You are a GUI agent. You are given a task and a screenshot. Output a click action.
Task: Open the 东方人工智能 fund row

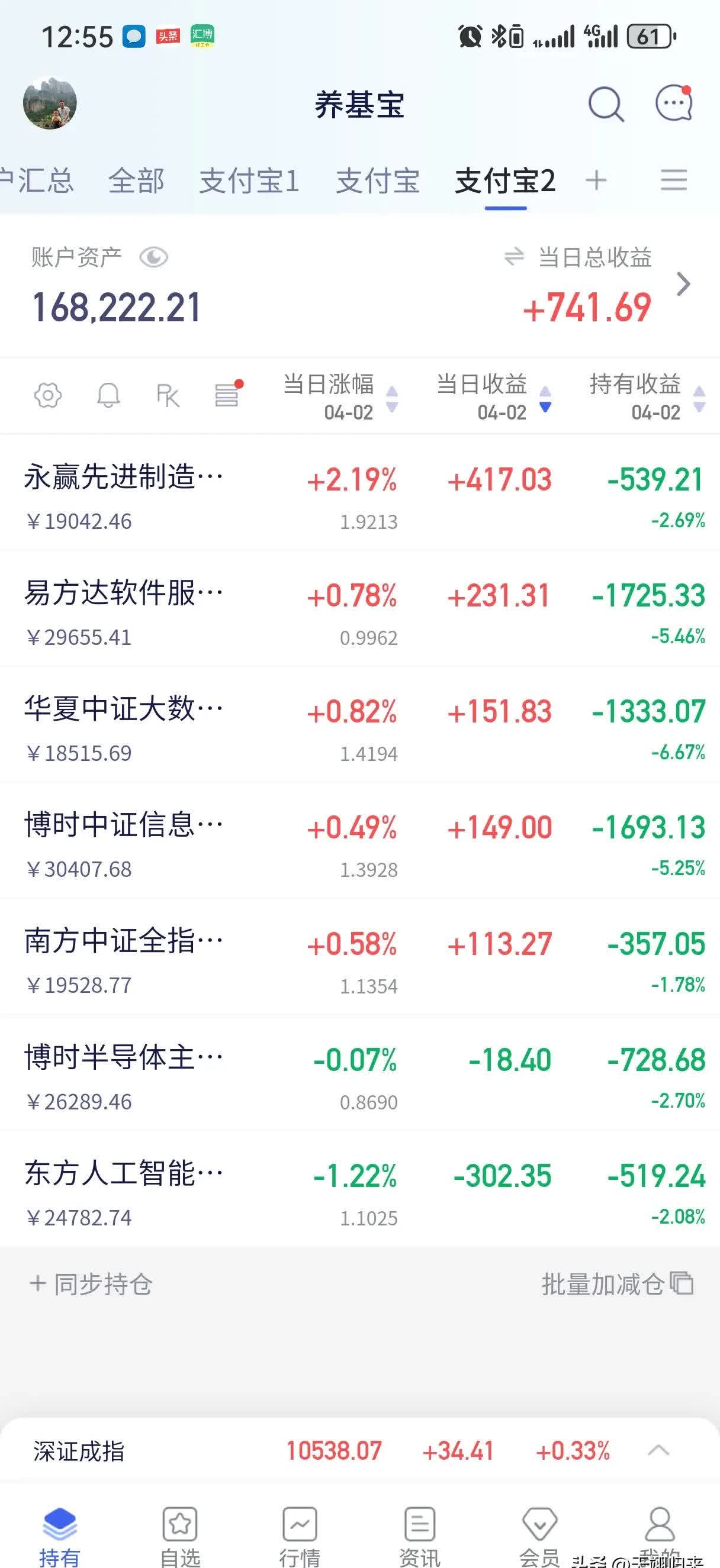pos(360,1189)
